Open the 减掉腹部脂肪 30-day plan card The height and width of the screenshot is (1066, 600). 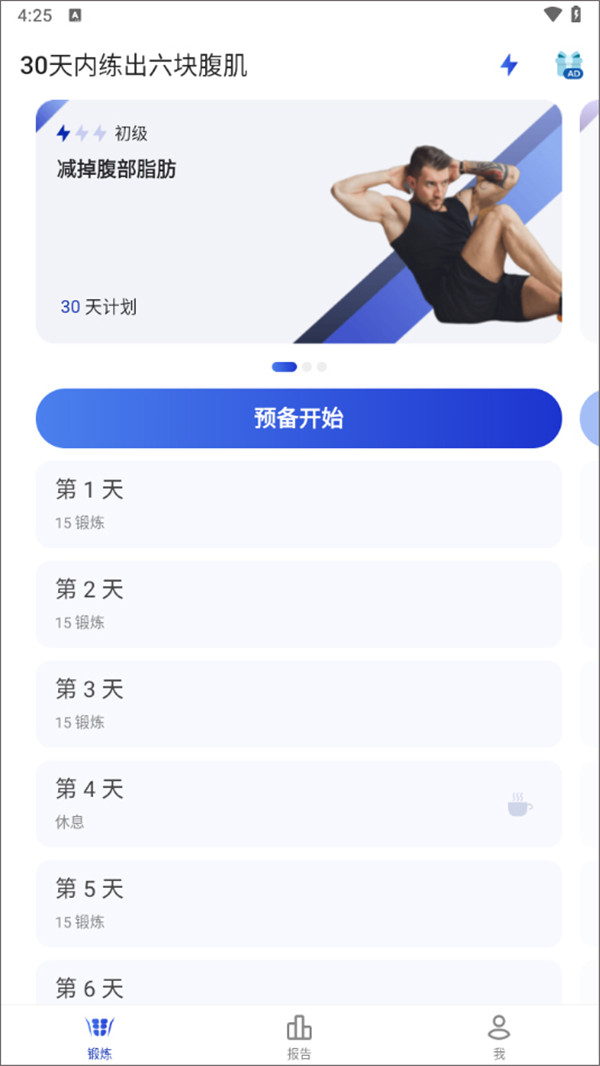point(298,221)
